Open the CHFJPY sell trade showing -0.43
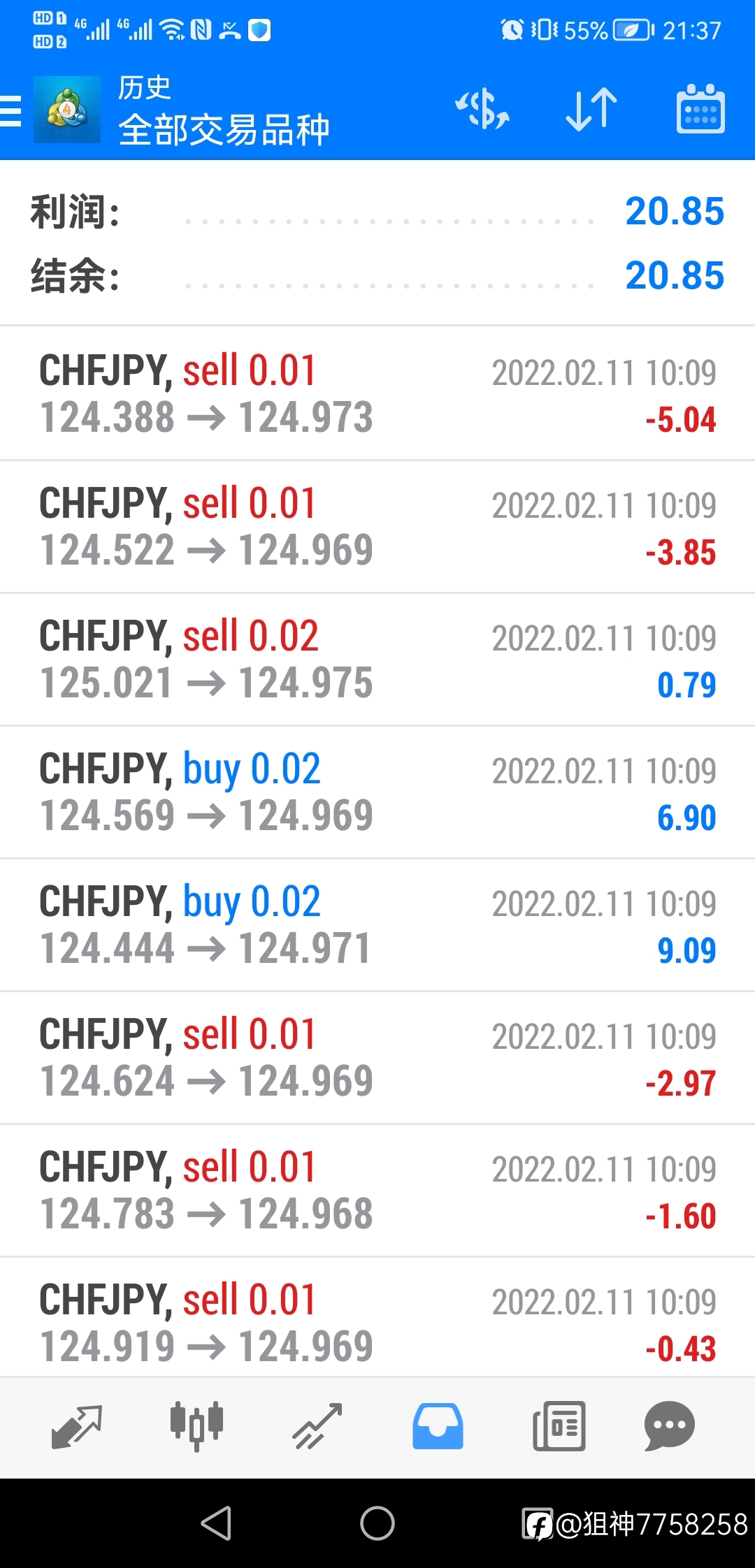The image size is (755, 1568). (x=377, y=1317)
